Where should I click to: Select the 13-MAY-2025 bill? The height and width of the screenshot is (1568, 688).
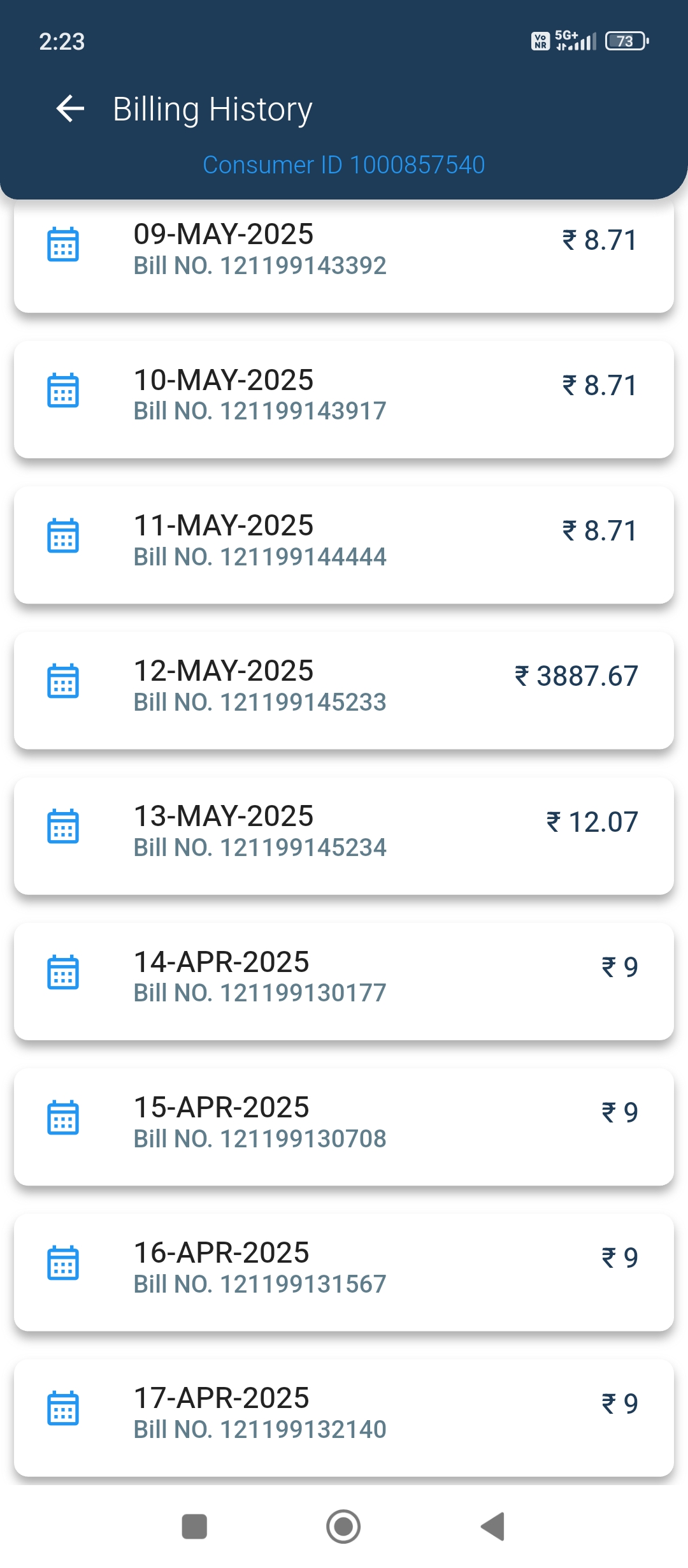tap(344, 836)
